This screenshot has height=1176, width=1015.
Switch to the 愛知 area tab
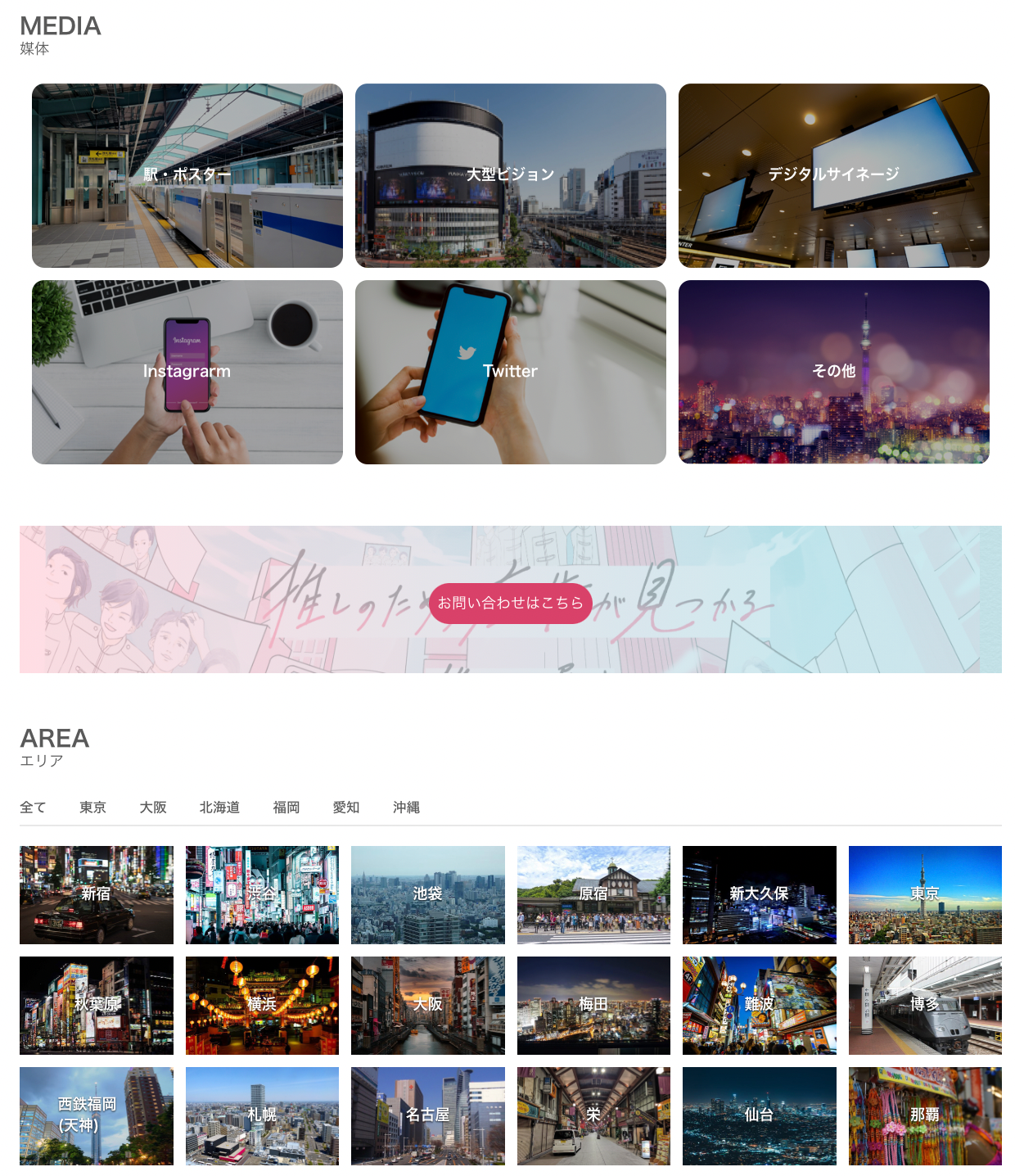[346, 807]
